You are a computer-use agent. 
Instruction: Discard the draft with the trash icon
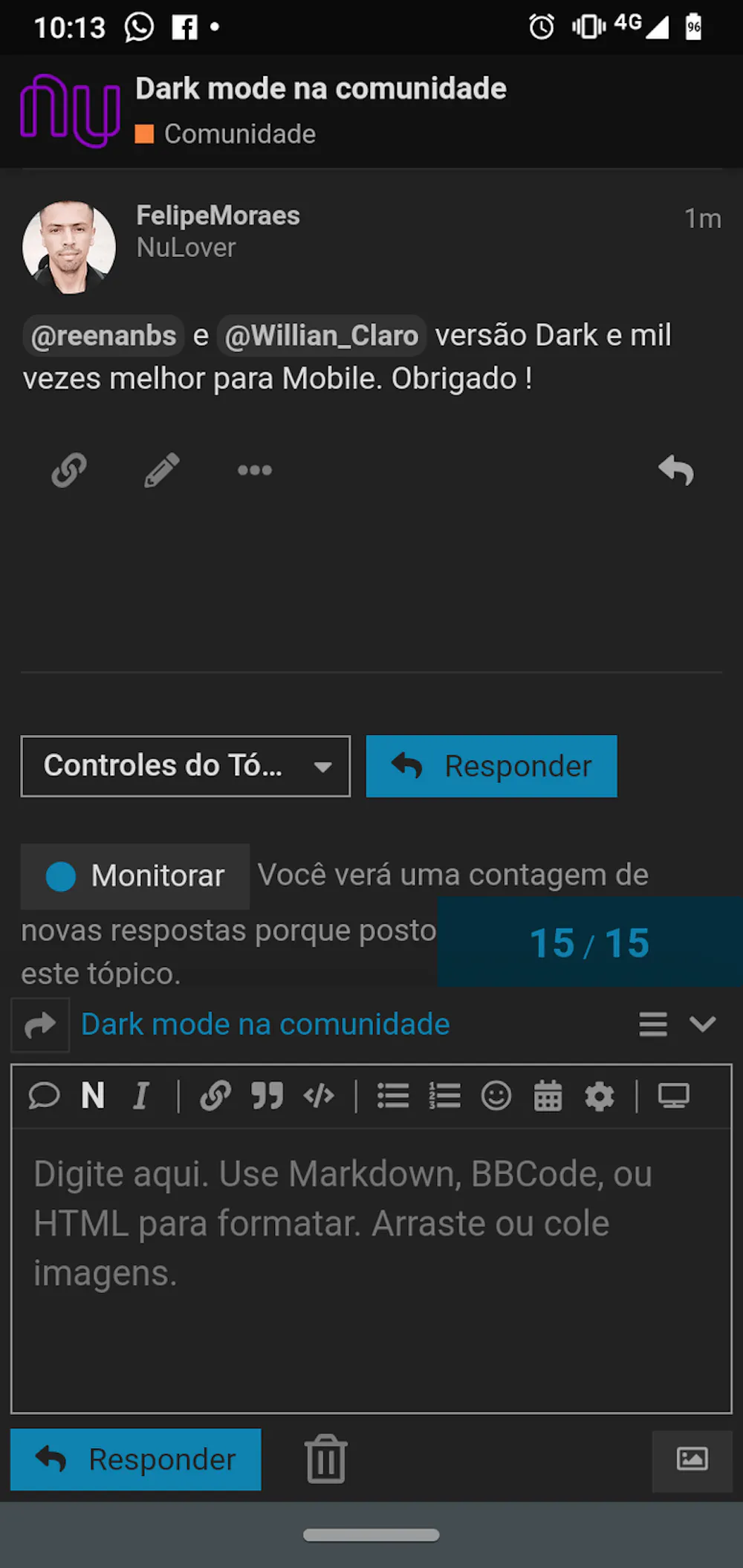(325, 1460)
